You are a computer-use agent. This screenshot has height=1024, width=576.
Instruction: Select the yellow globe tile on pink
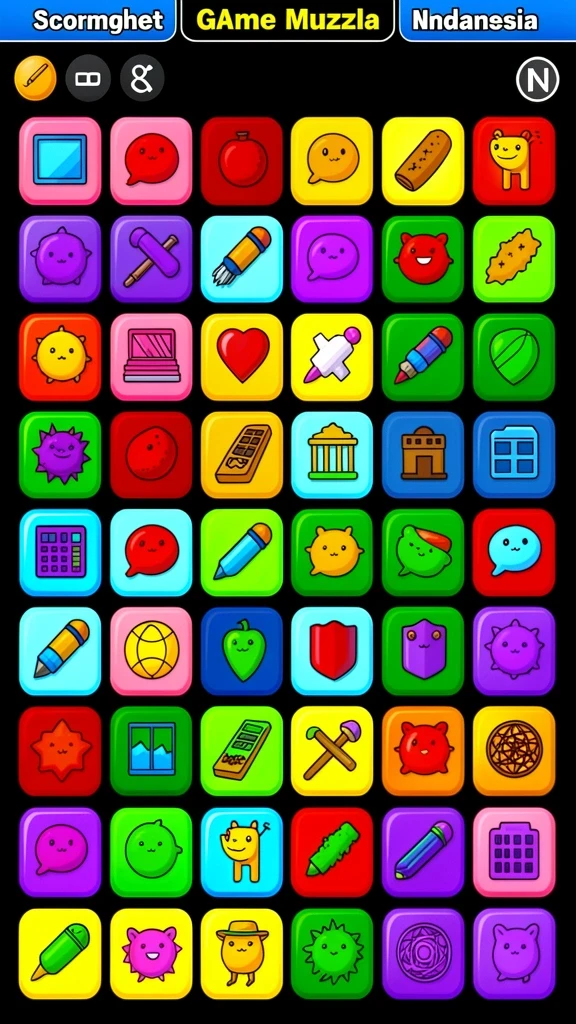click(152, 651)
